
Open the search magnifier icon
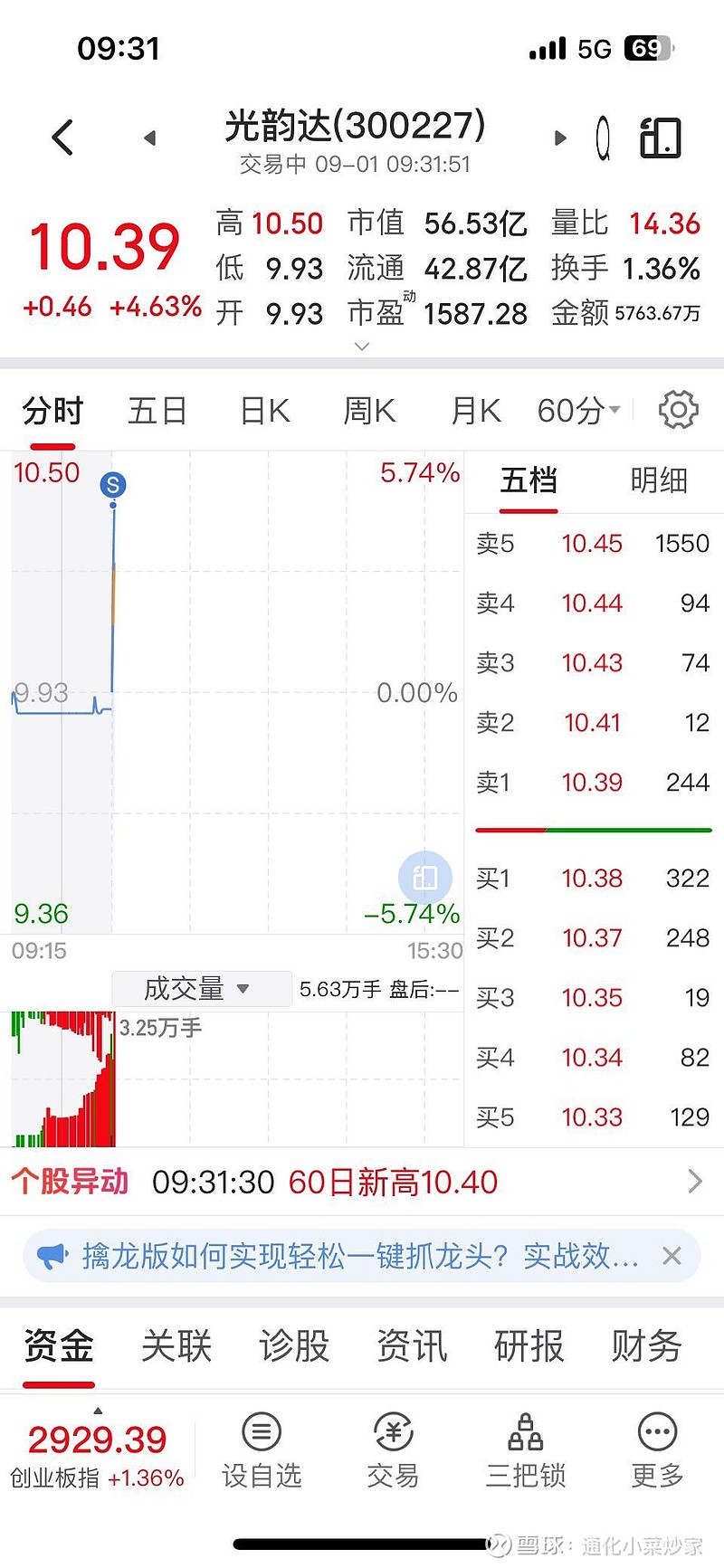tap(604, 138)
